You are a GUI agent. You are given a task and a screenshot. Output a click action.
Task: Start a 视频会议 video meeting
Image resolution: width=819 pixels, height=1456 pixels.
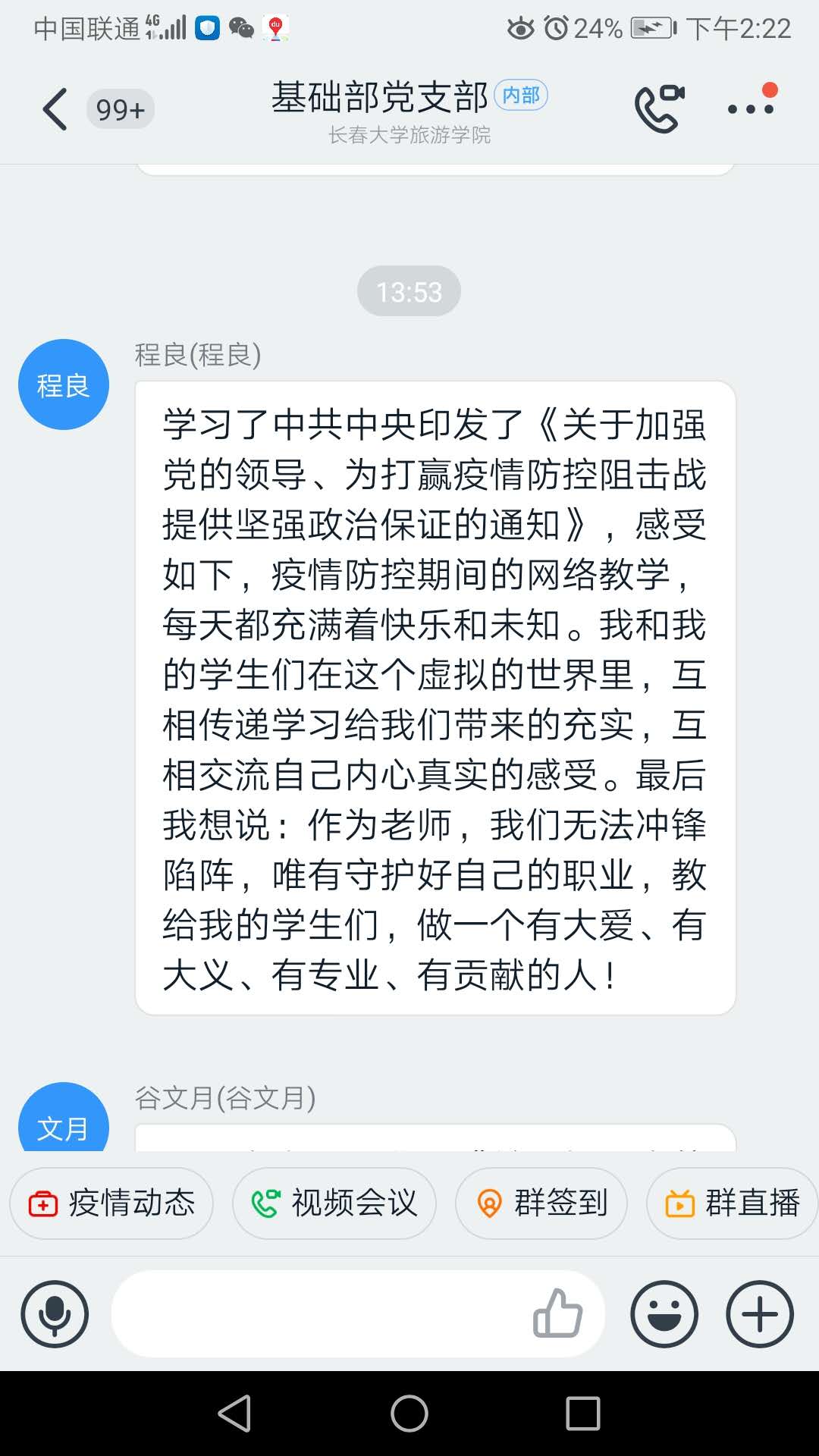point(334,1203)
